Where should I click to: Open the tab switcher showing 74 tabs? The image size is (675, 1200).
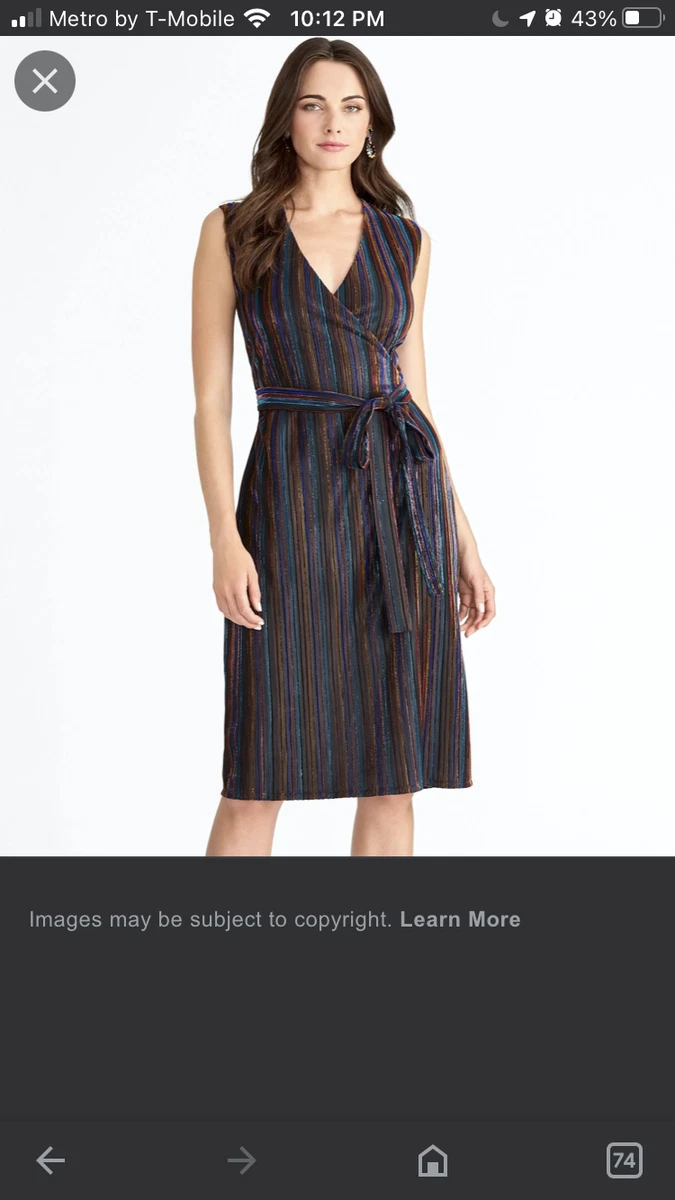tap(624, 1160)
